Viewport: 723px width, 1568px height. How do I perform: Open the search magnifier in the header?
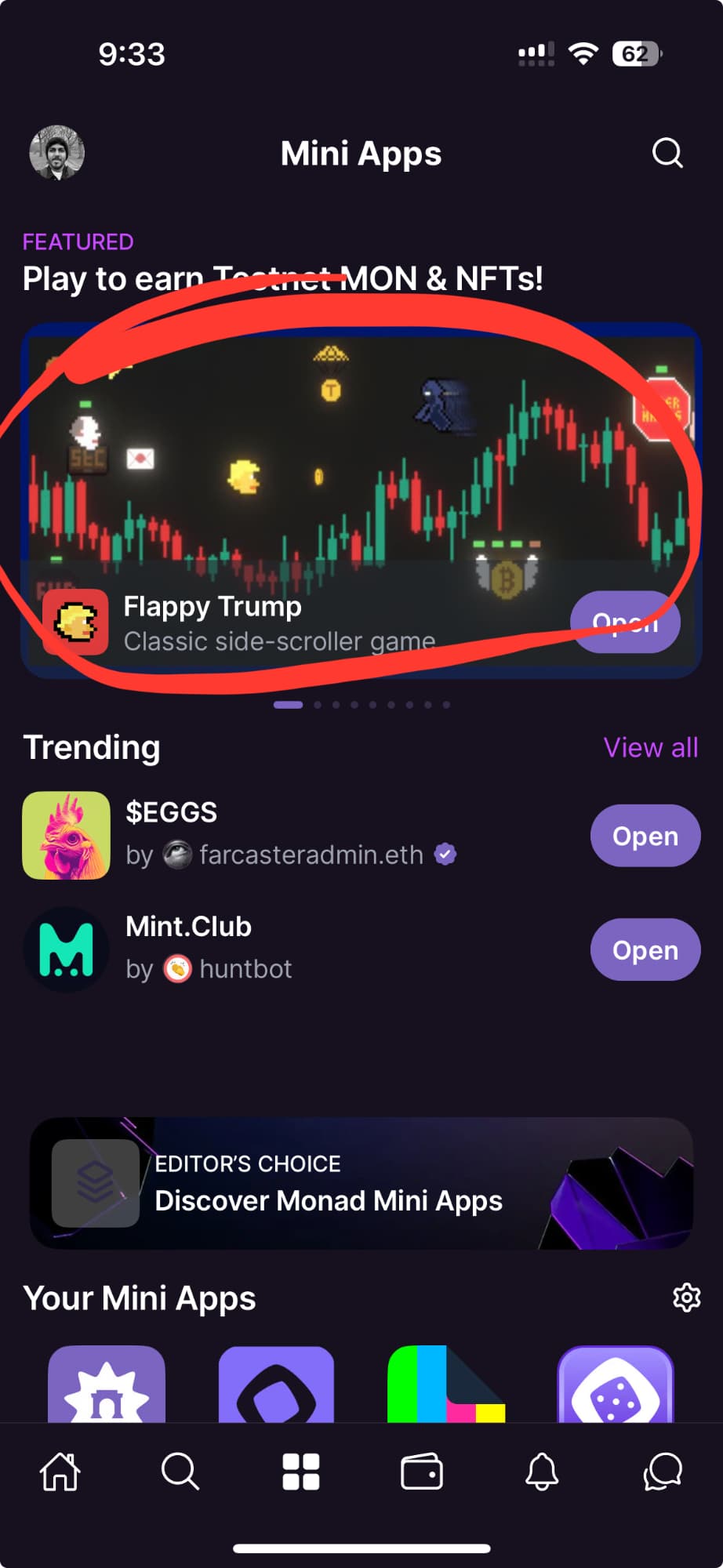tap(667, 154)
